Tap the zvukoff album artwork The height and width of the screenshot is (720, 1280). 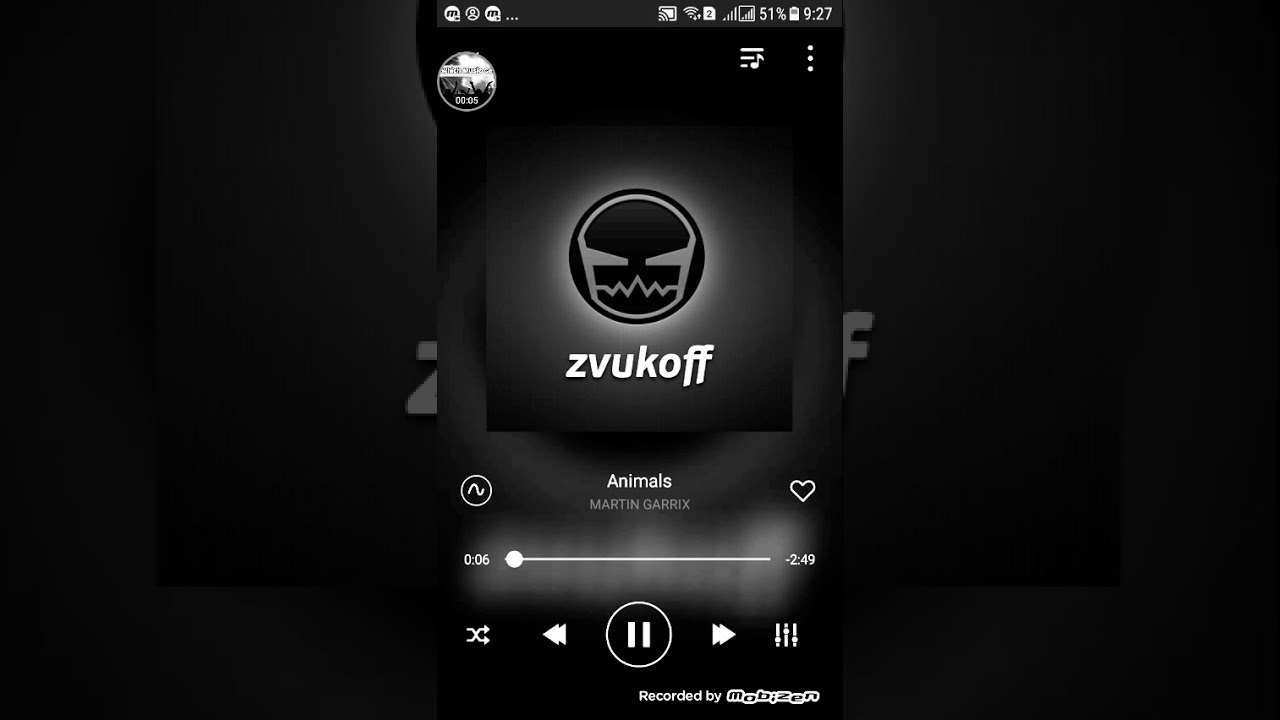click(x=639, y=280)
